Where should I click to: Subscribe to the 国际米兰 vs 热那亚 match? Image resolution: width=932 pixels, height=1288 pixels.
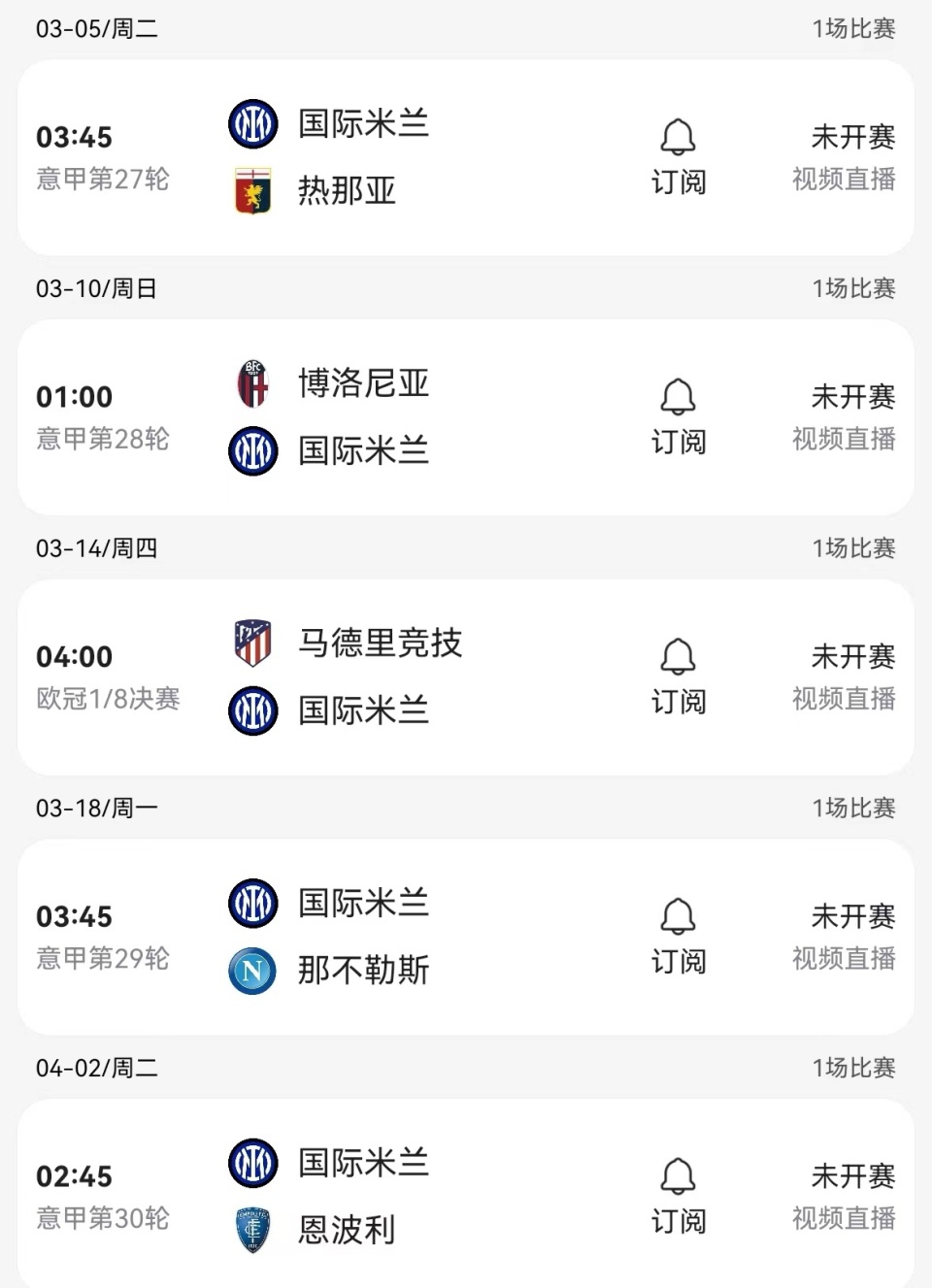point(678,157)
